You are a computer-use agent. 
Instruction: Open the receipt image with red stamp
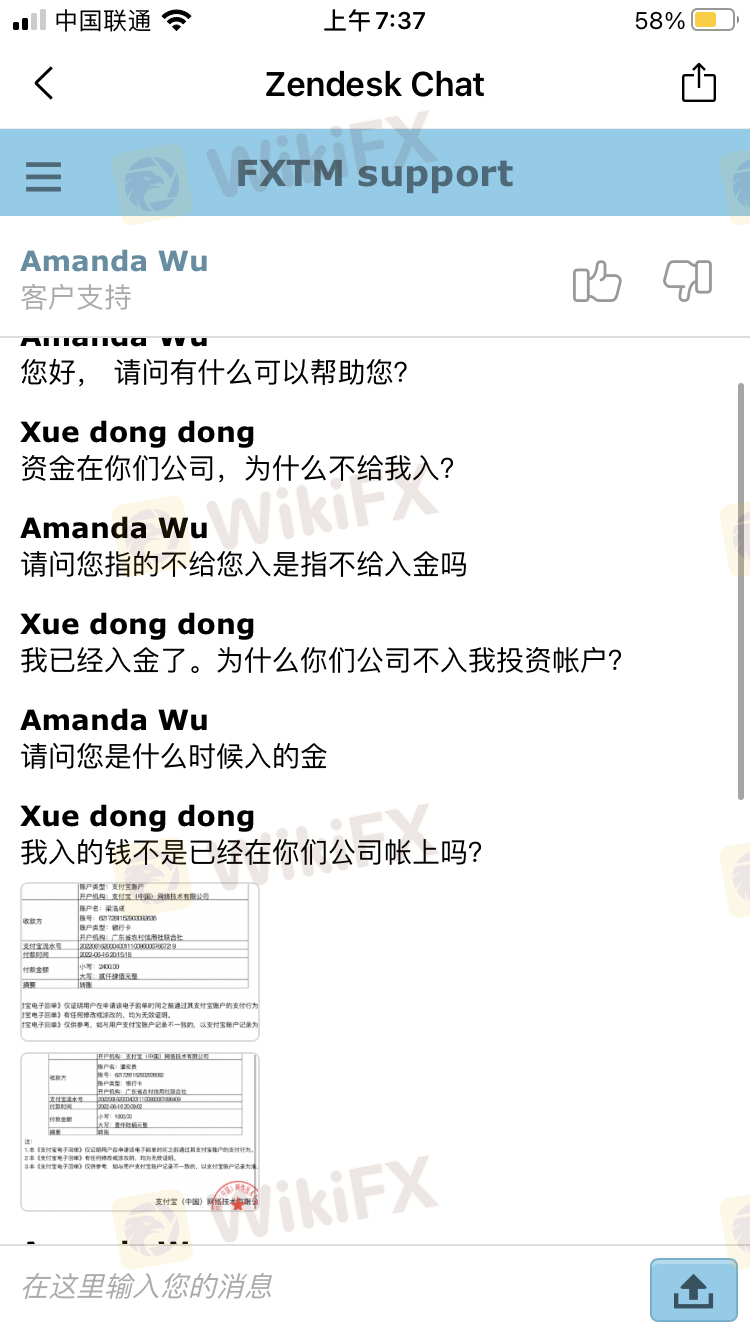[140, 1131]
